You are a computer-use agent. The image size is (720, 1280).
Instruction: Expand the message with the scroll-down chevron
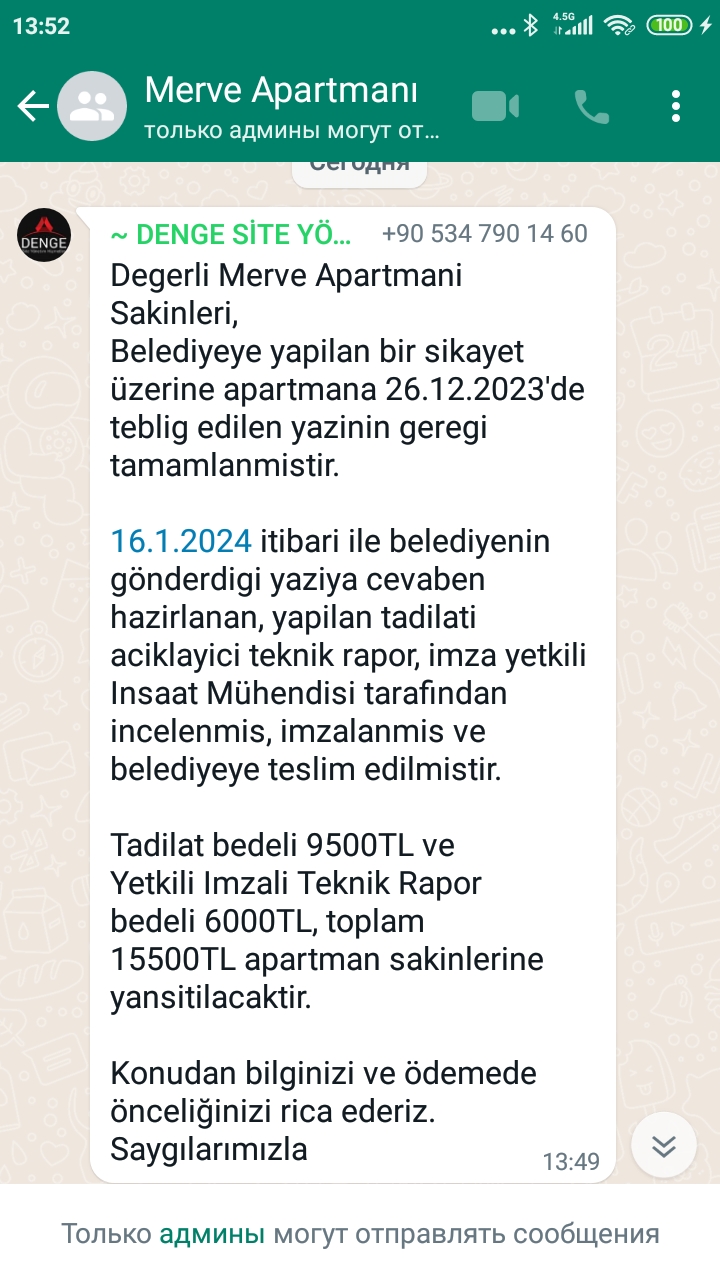[663, 1144]
